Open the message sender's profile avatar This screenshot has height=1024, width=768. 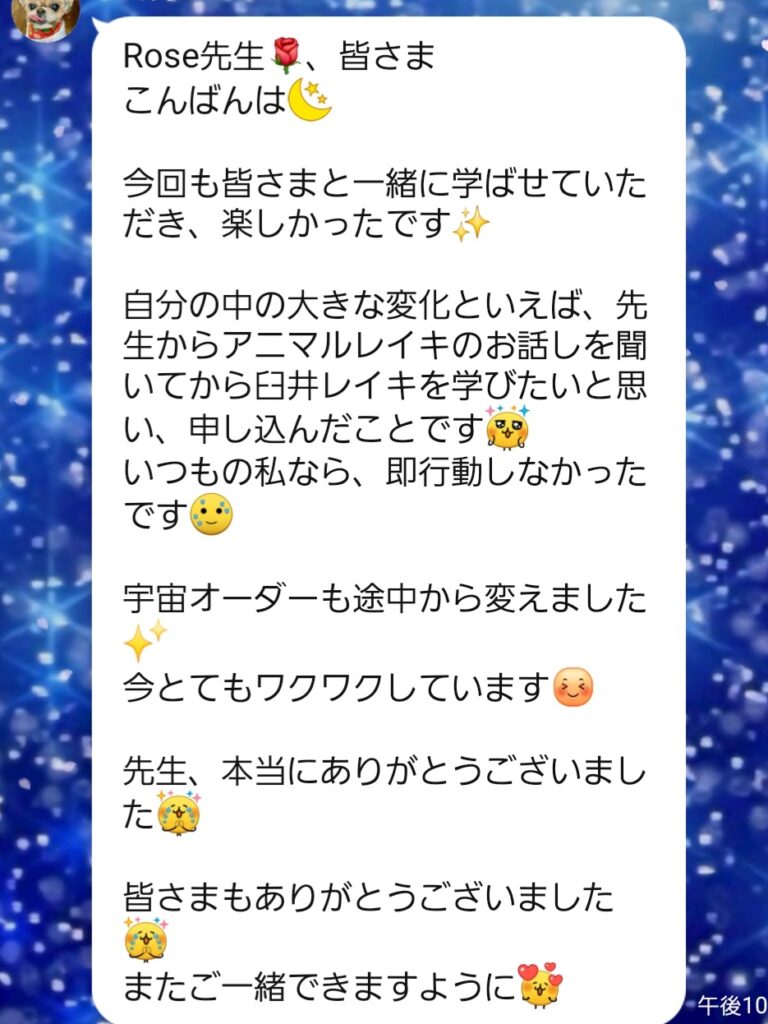pos(45,17)
